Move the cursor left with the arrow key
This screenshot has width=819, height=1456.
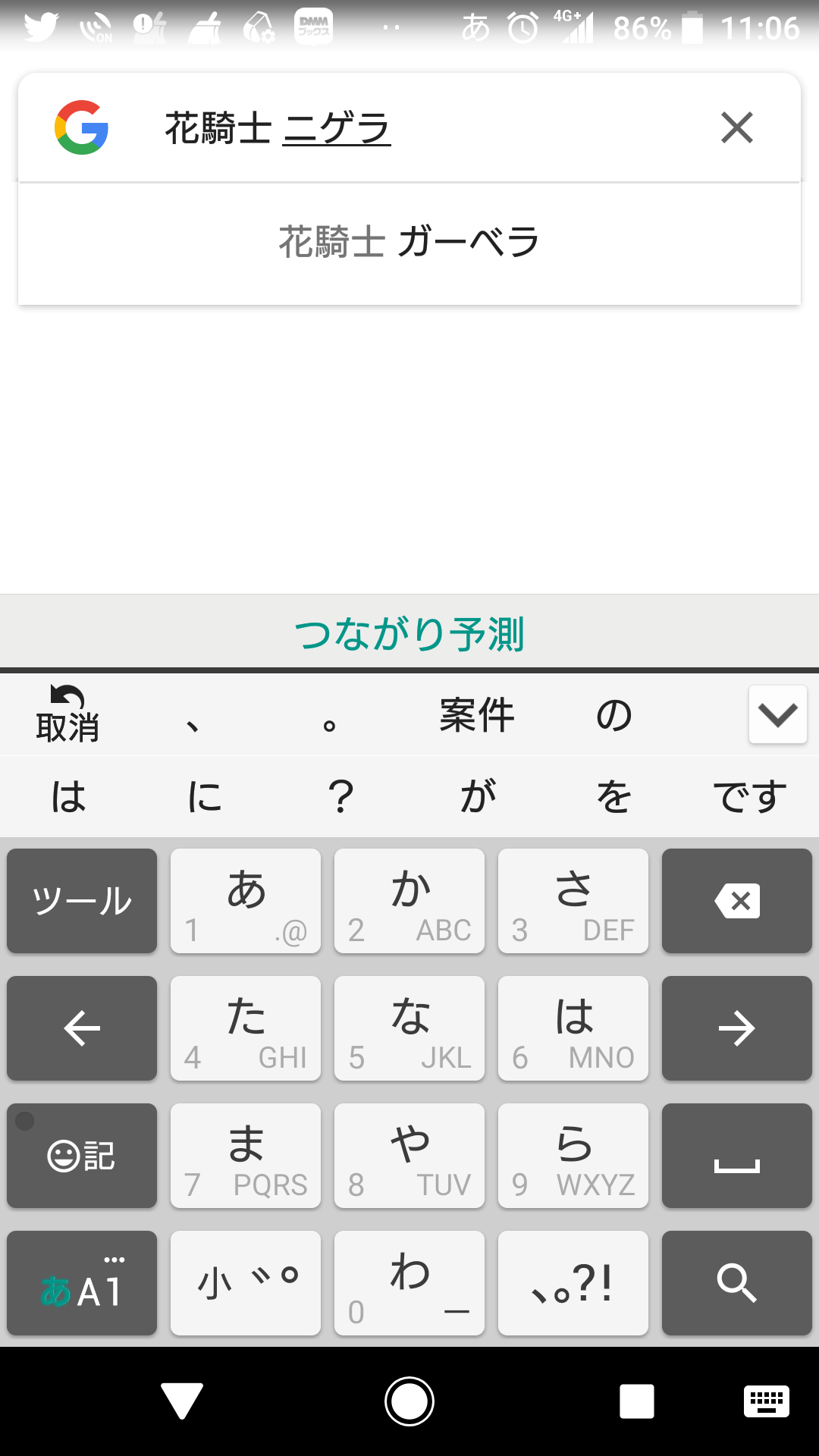82,1028
